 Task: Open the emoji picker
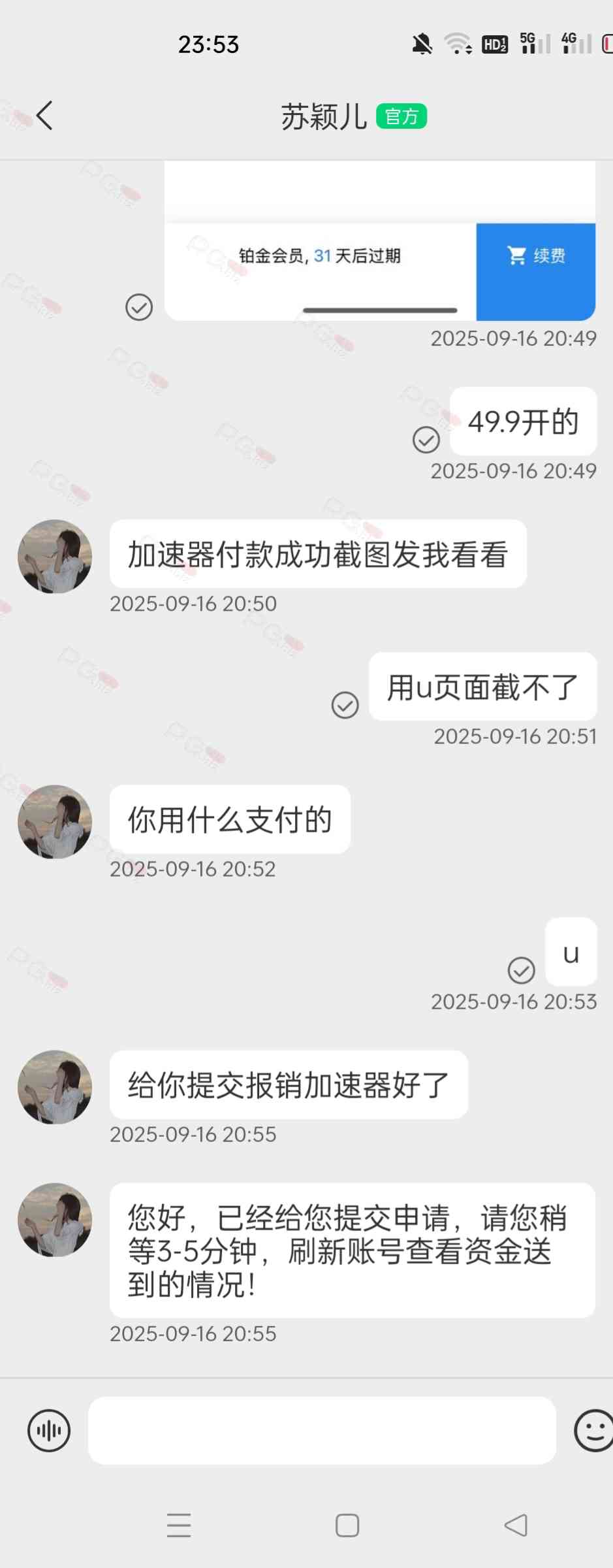point(593,1430)
